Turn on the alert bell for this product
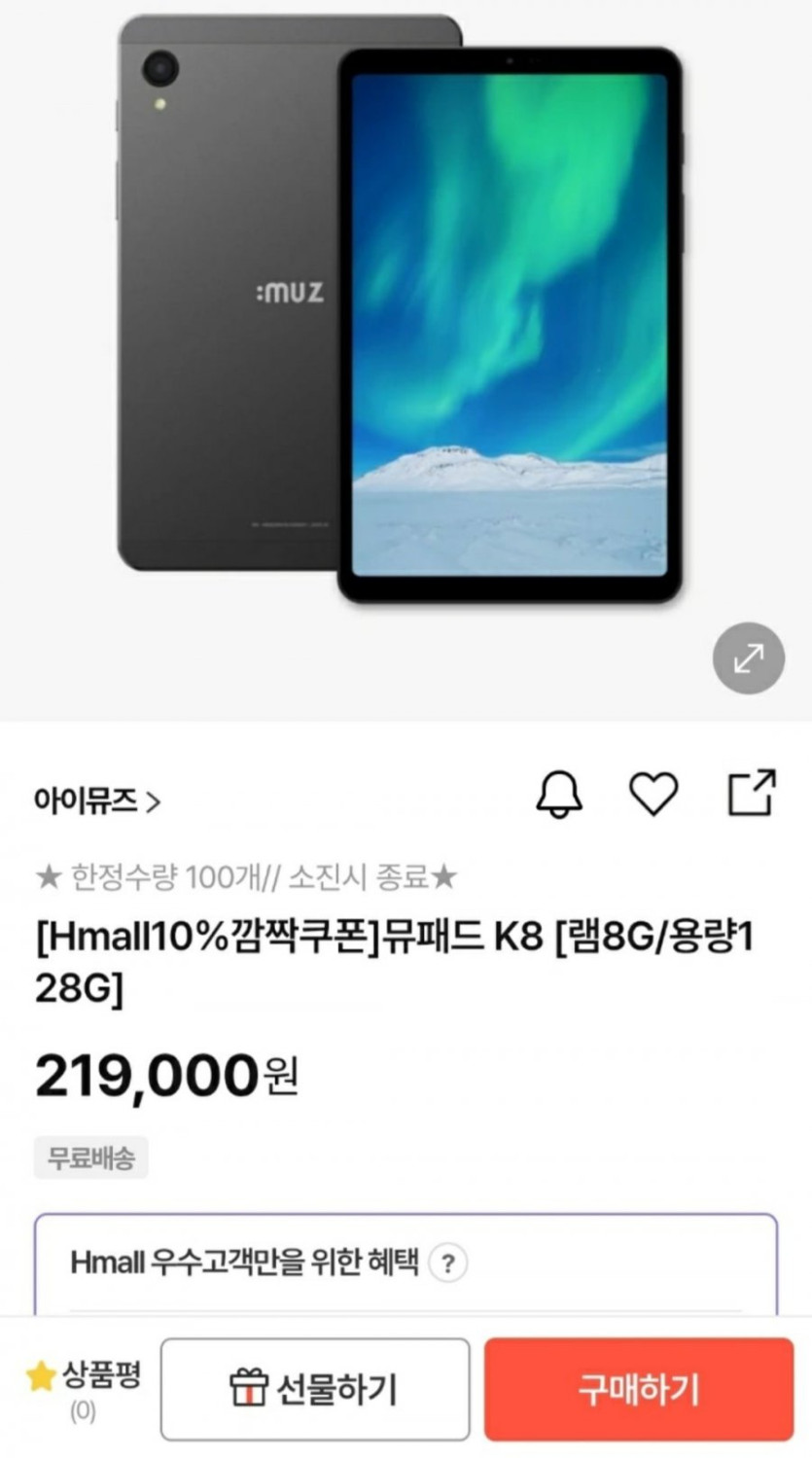Image resolution: width=812 pixels, height=1458 pixels. point(559,794)
